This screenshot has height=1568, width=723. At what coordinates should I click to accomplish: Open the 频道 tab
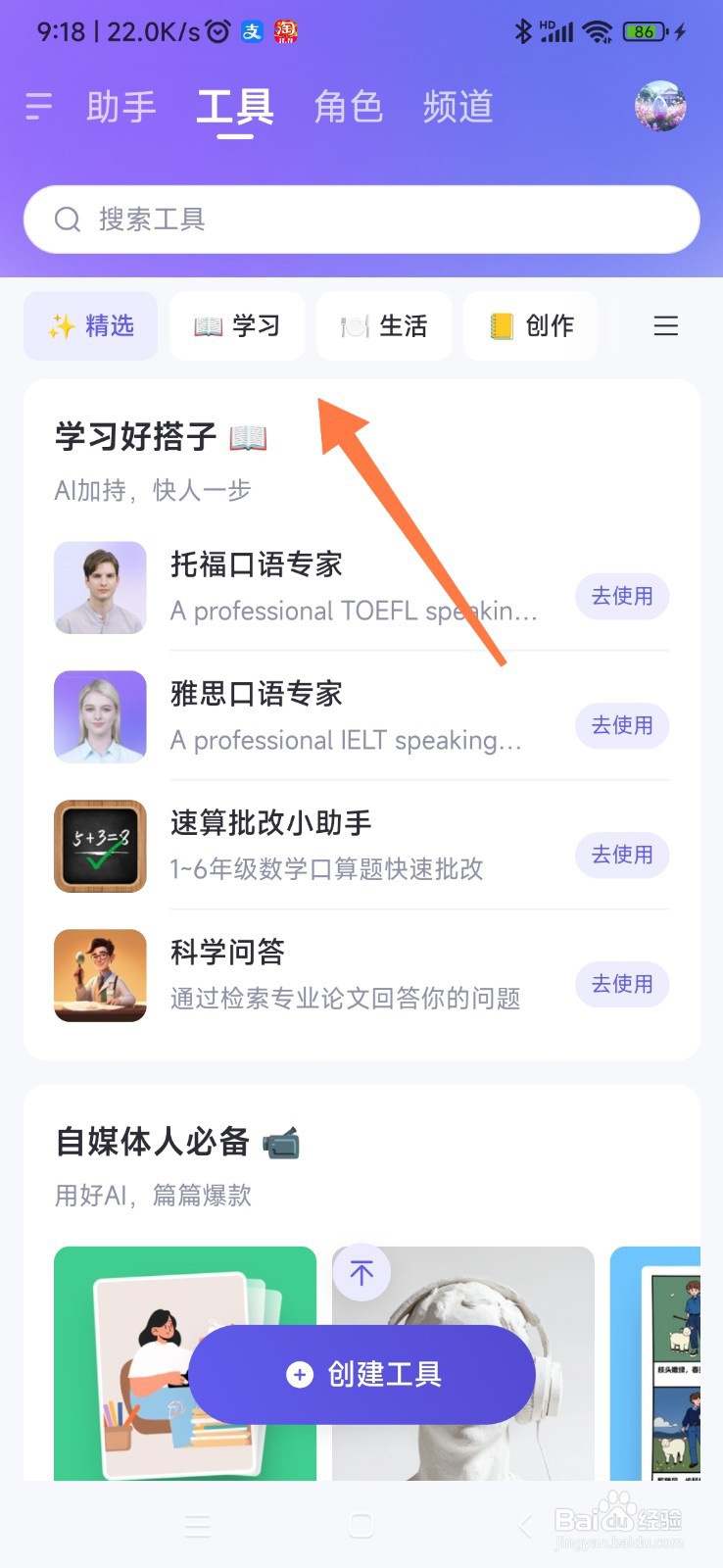coord(457,108)
